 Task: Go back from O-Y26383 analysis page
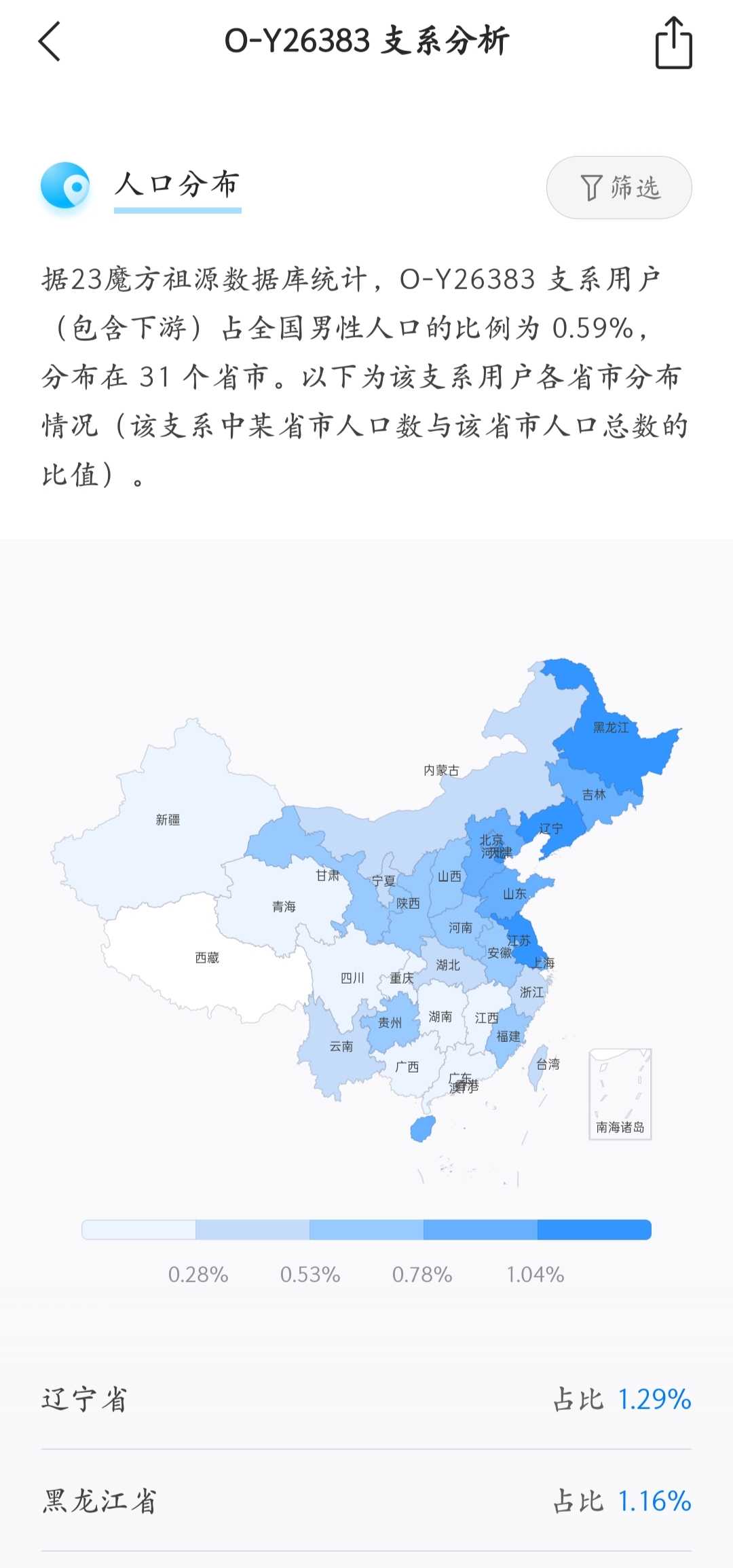click(50, 41)
